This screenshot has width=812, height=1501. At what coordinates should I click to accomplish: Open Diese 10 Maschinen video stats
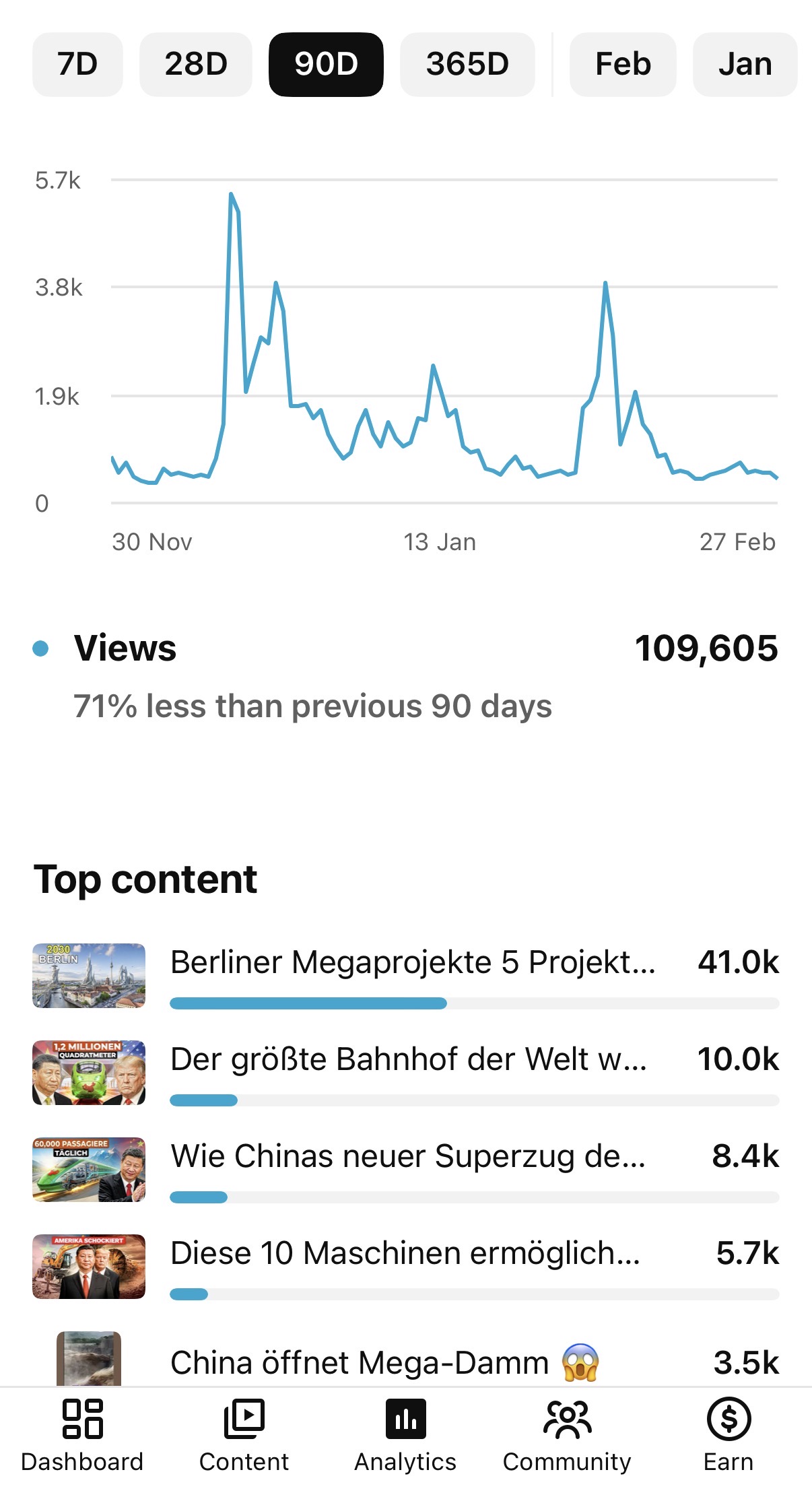405,1254
